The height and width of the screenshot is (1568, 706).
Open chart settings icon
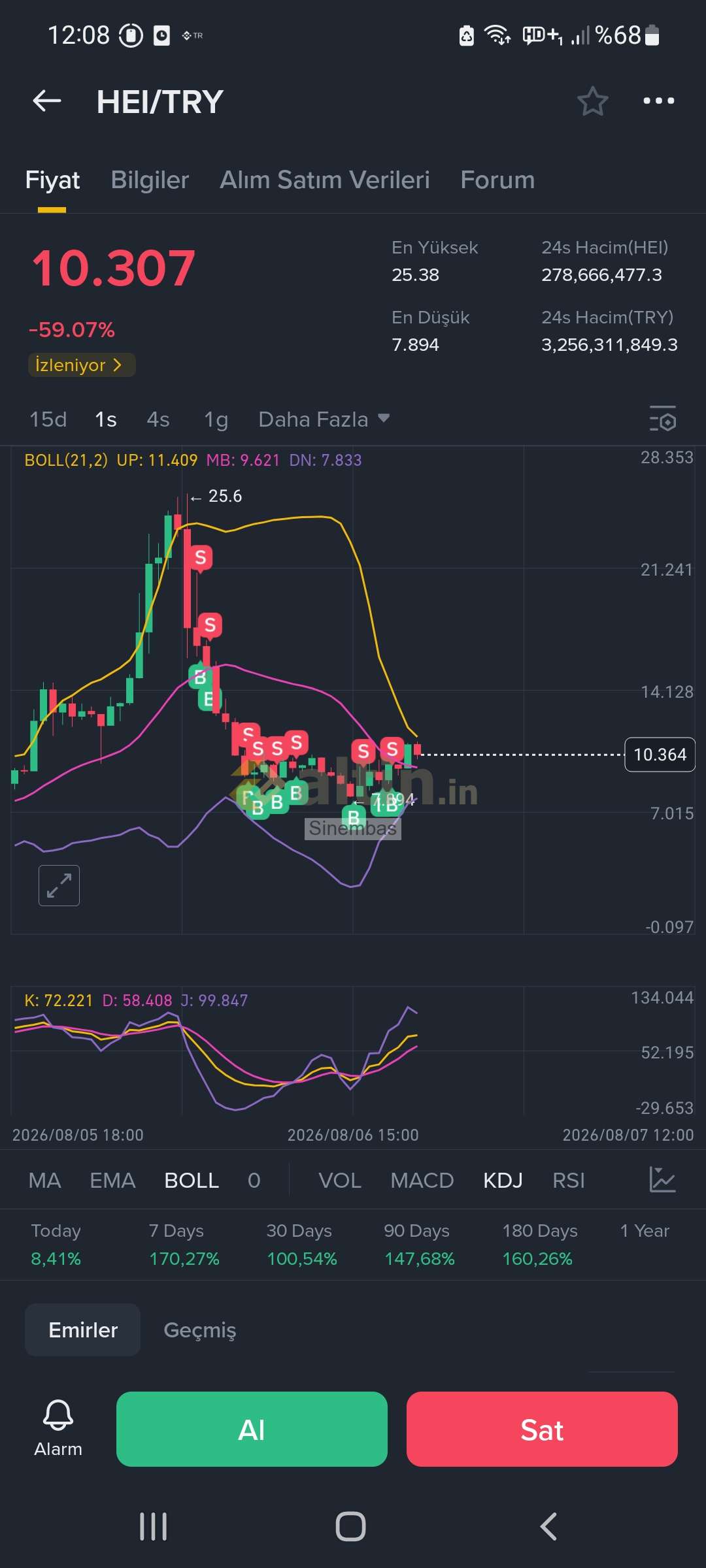click(663, 419)
